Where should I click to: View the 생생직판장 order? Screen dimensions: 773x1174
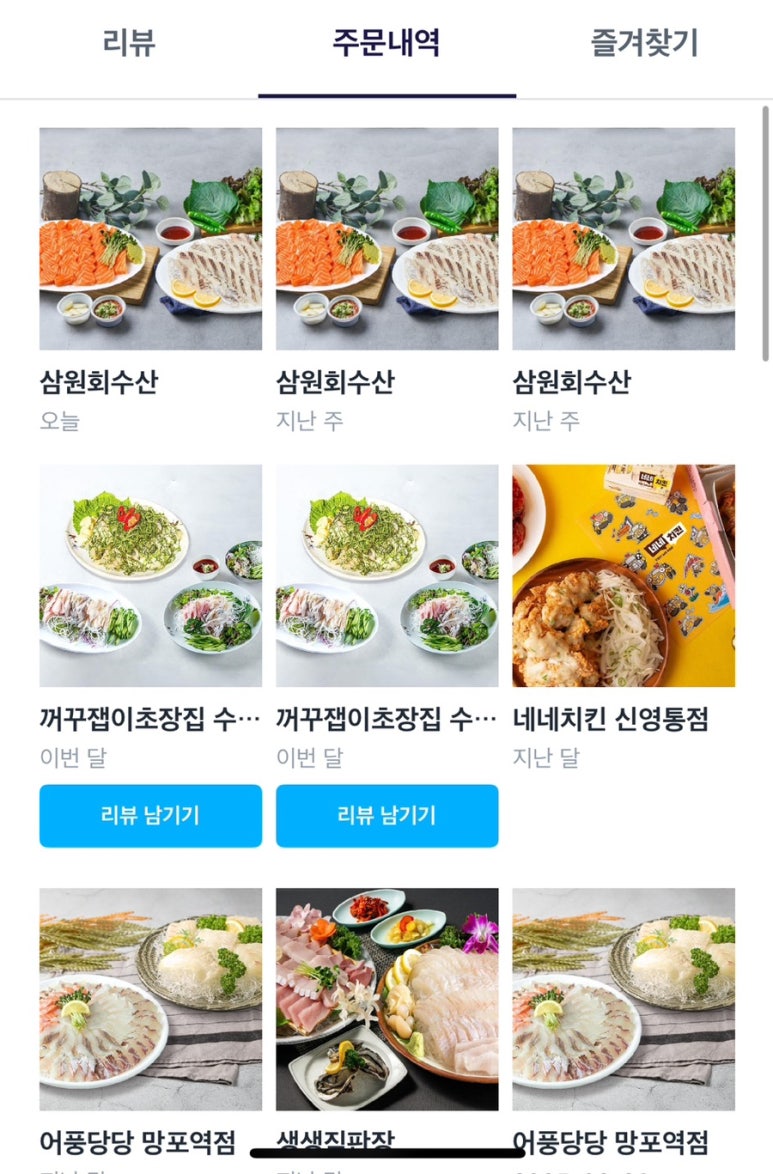387,999
